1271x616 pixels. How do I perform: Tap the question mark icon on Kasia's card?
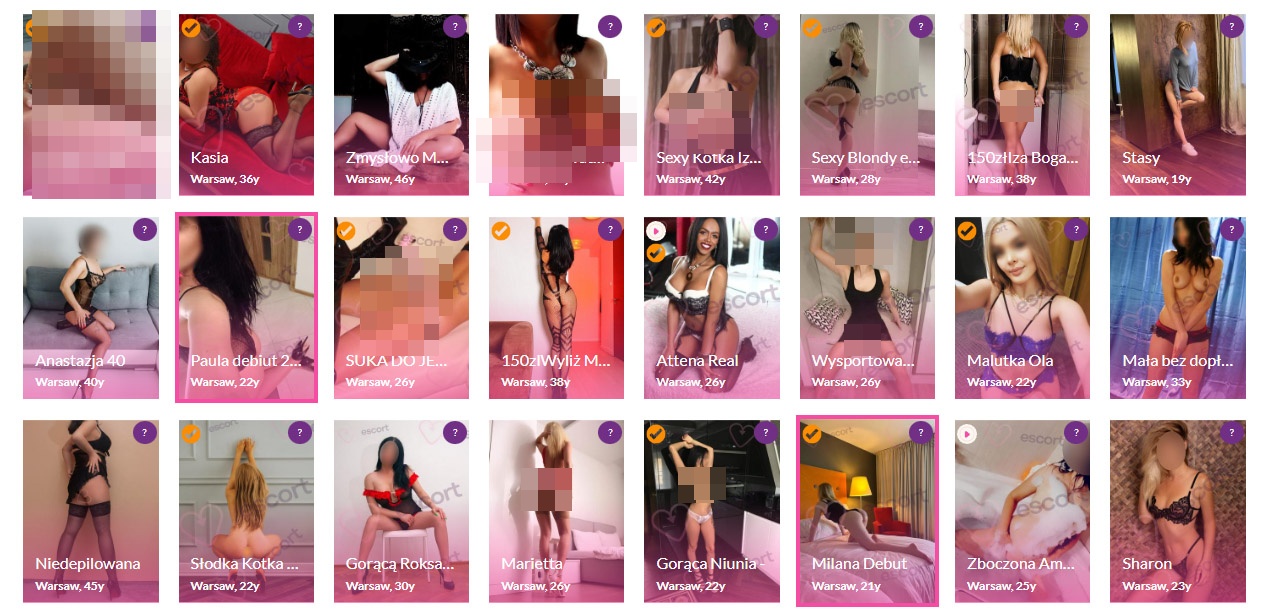(x=299, y=27)
